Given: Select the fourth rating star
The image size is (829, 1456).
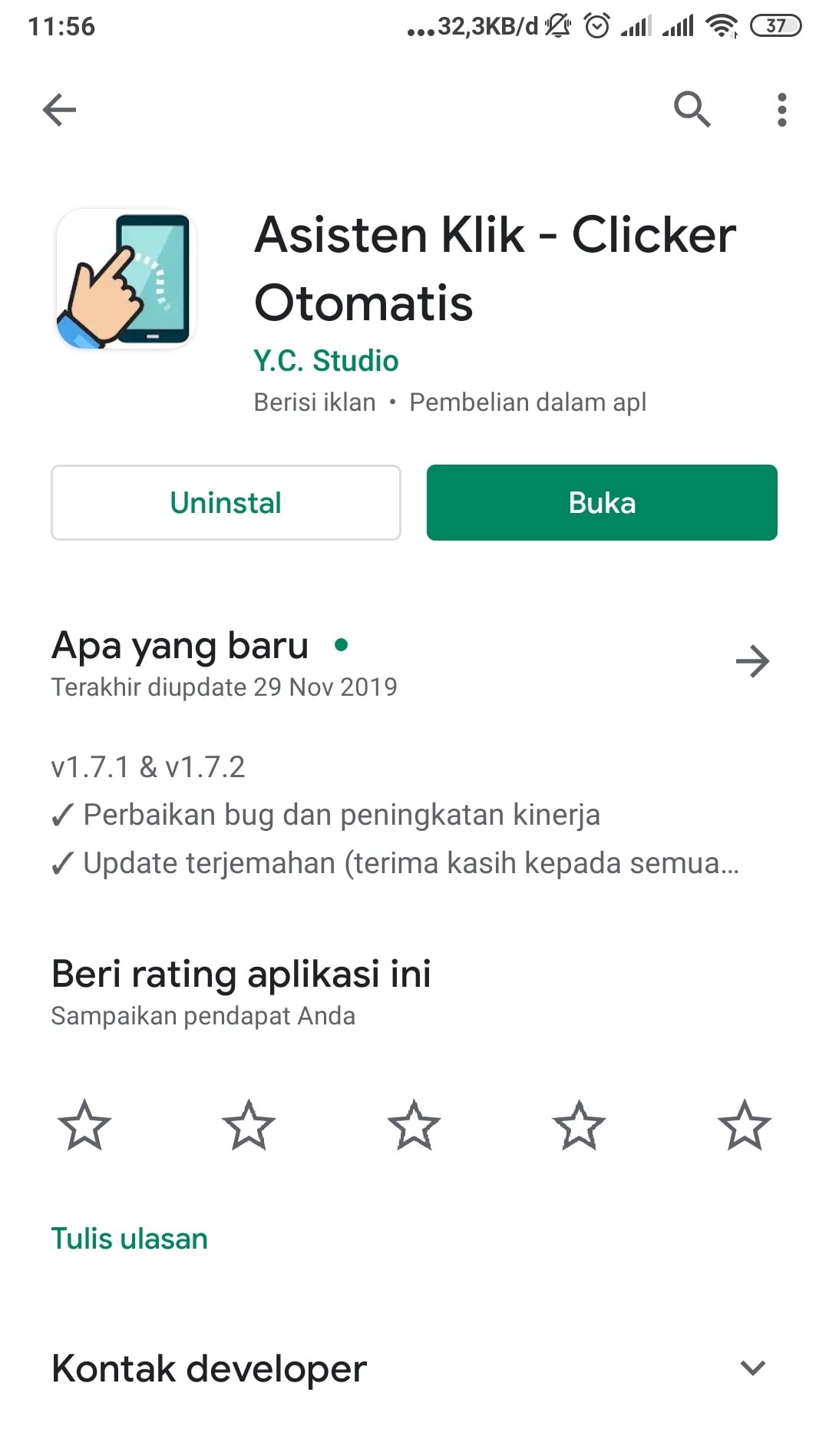Looking at the screenshot, I should point(579,1125).
